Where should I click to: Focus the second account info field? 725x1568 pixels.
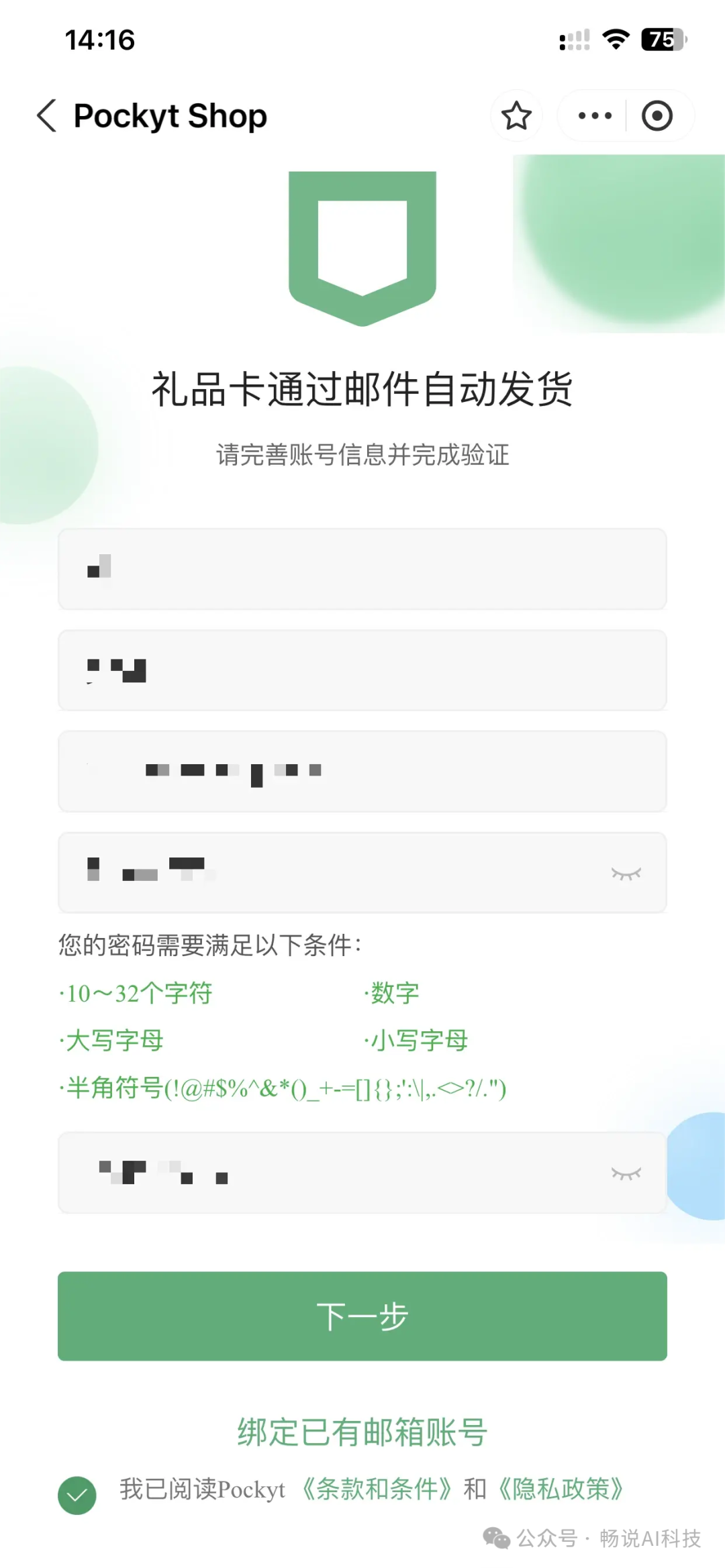pos(362,670)
